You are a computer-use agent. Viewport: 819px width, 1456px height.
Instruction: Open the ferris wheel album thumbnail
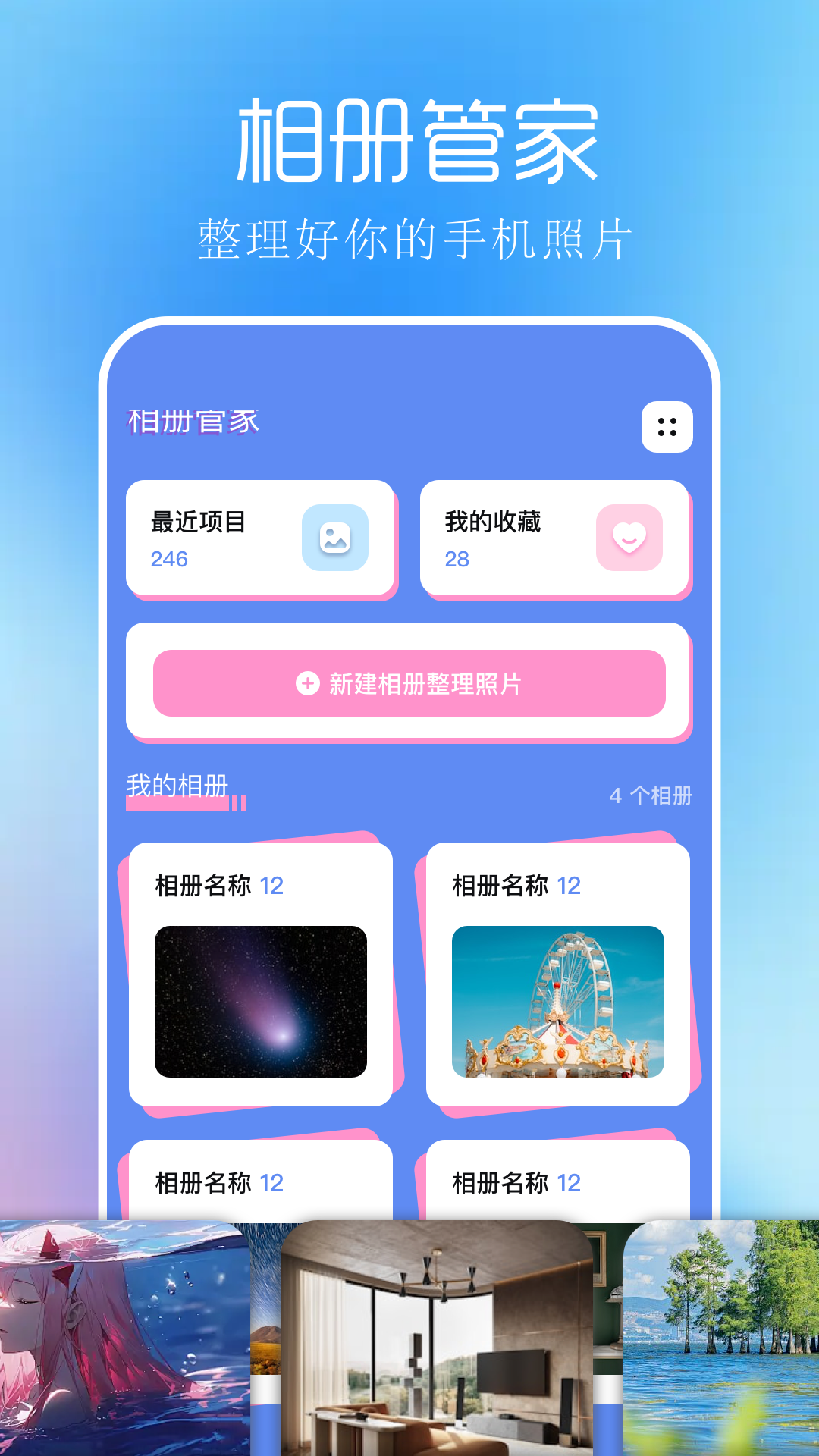pyautogui.click(x=556, y=1001)
